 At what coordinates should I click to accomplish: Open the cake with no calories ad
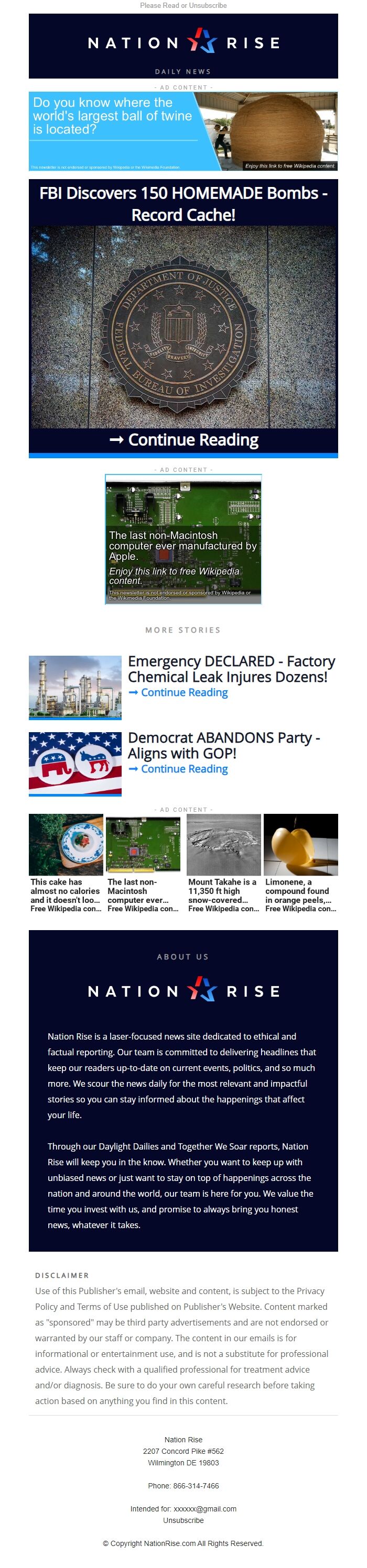66,863
